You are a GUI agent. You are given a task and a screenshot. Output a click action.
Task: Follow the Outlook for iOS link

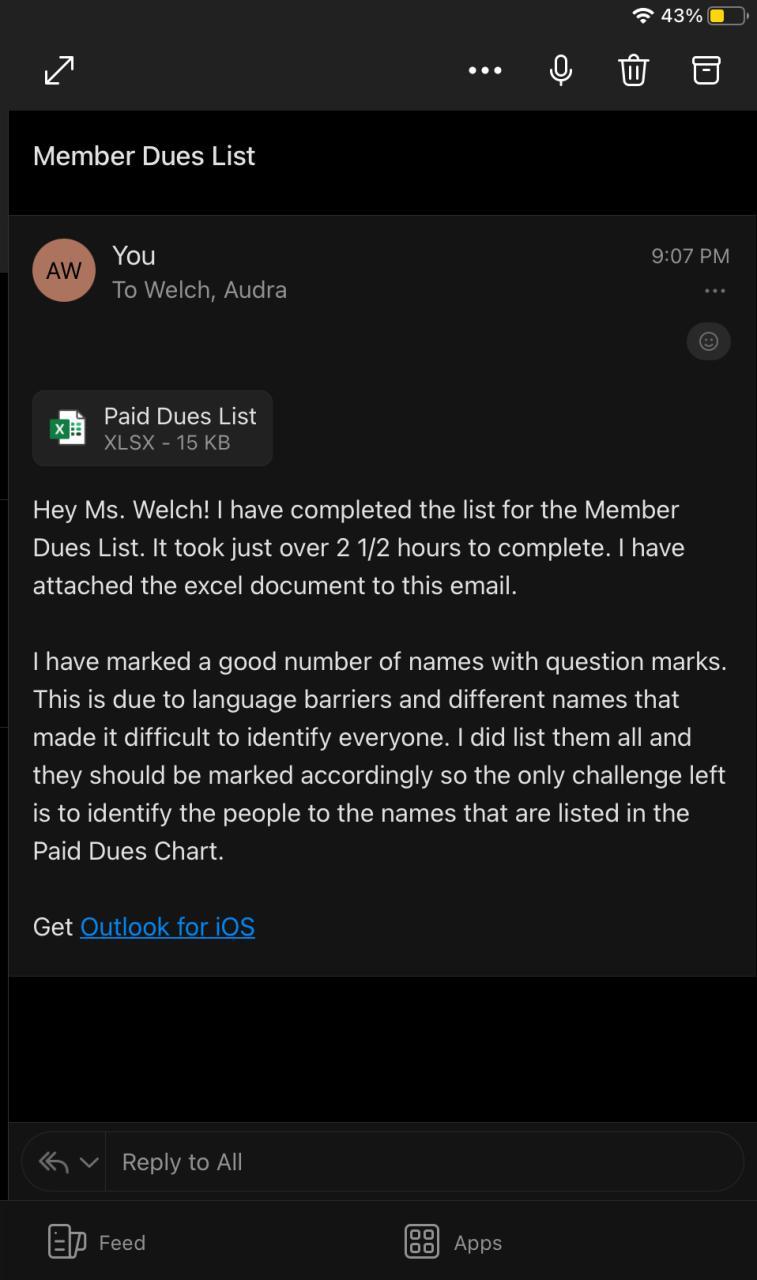[x=167, y=927]
